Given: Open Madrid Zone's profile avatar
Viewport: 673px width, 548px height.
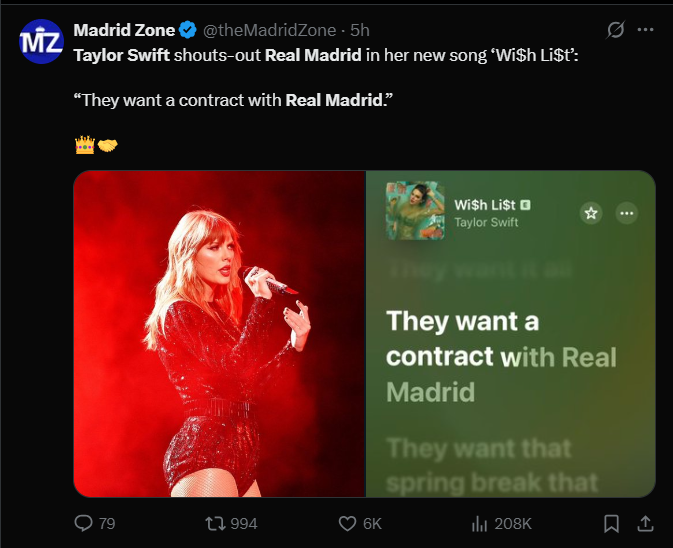Looking at the screenshot, I should click(x=41, y=41).
